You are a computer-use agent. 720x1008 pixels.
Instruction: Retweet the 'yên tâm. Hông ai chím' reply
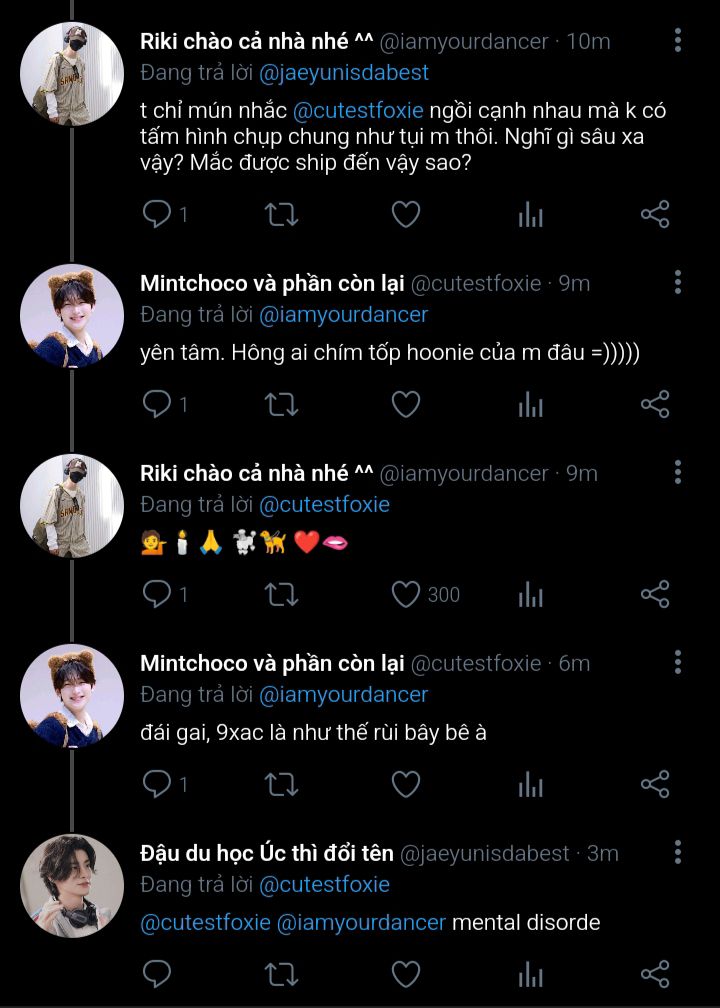tap(282, 404)
